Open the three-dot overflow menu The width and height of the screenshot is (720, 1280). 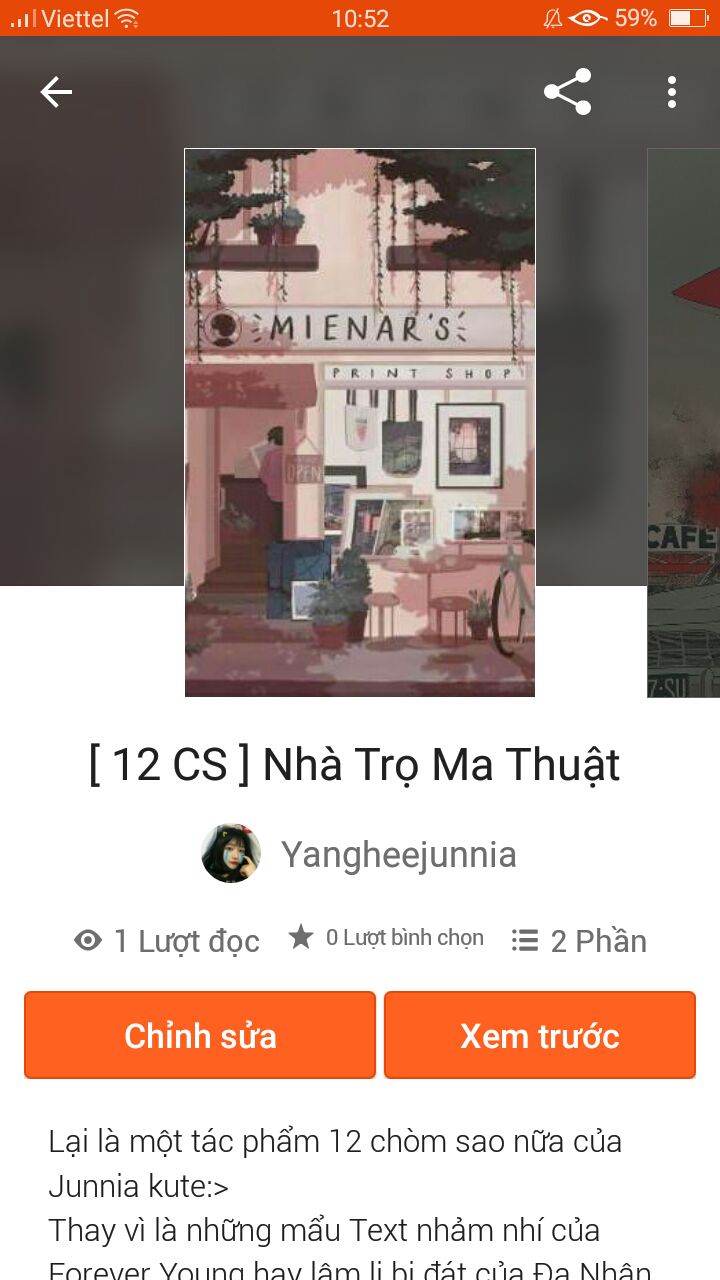pyautogui.click(x=671, y=92)
